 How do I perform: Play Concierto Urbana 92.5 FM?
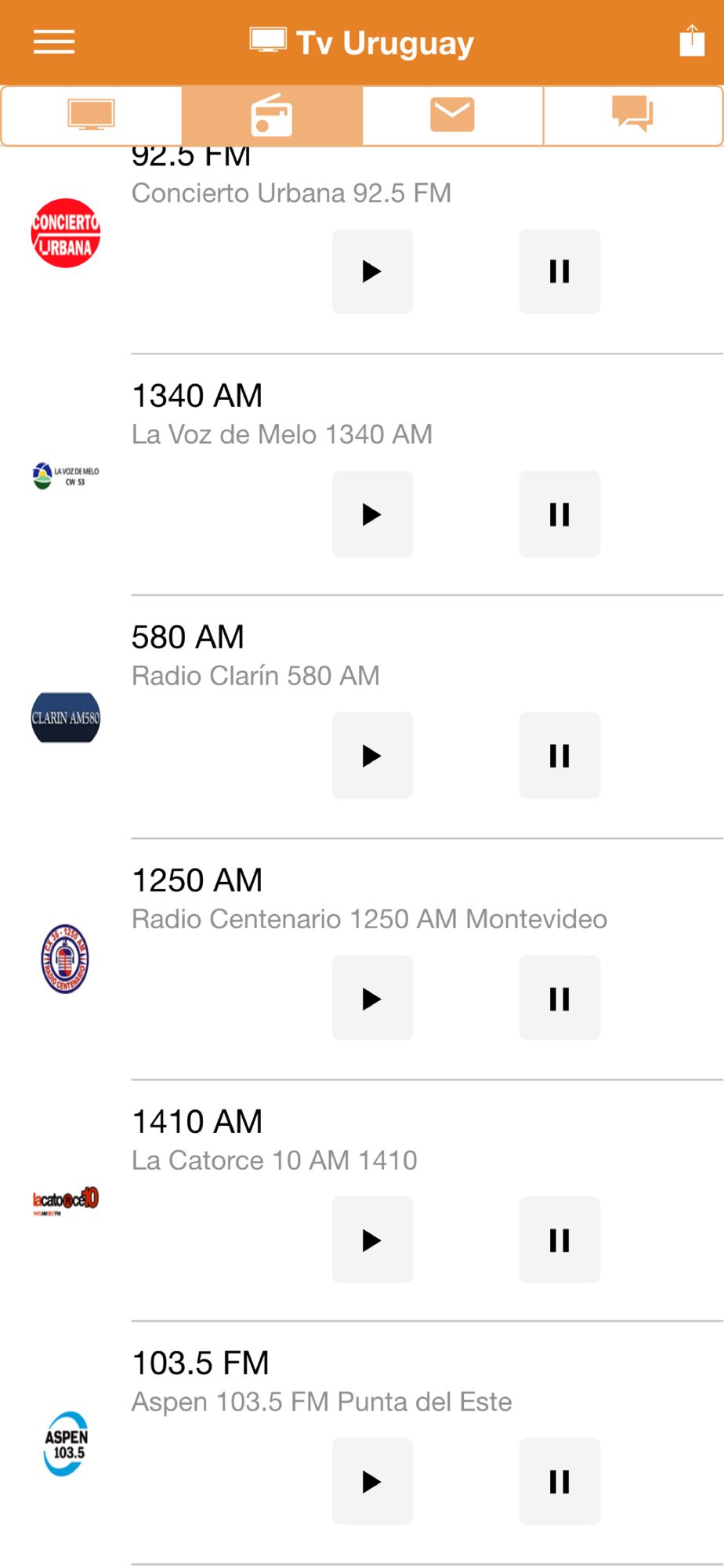coord(372,271)
